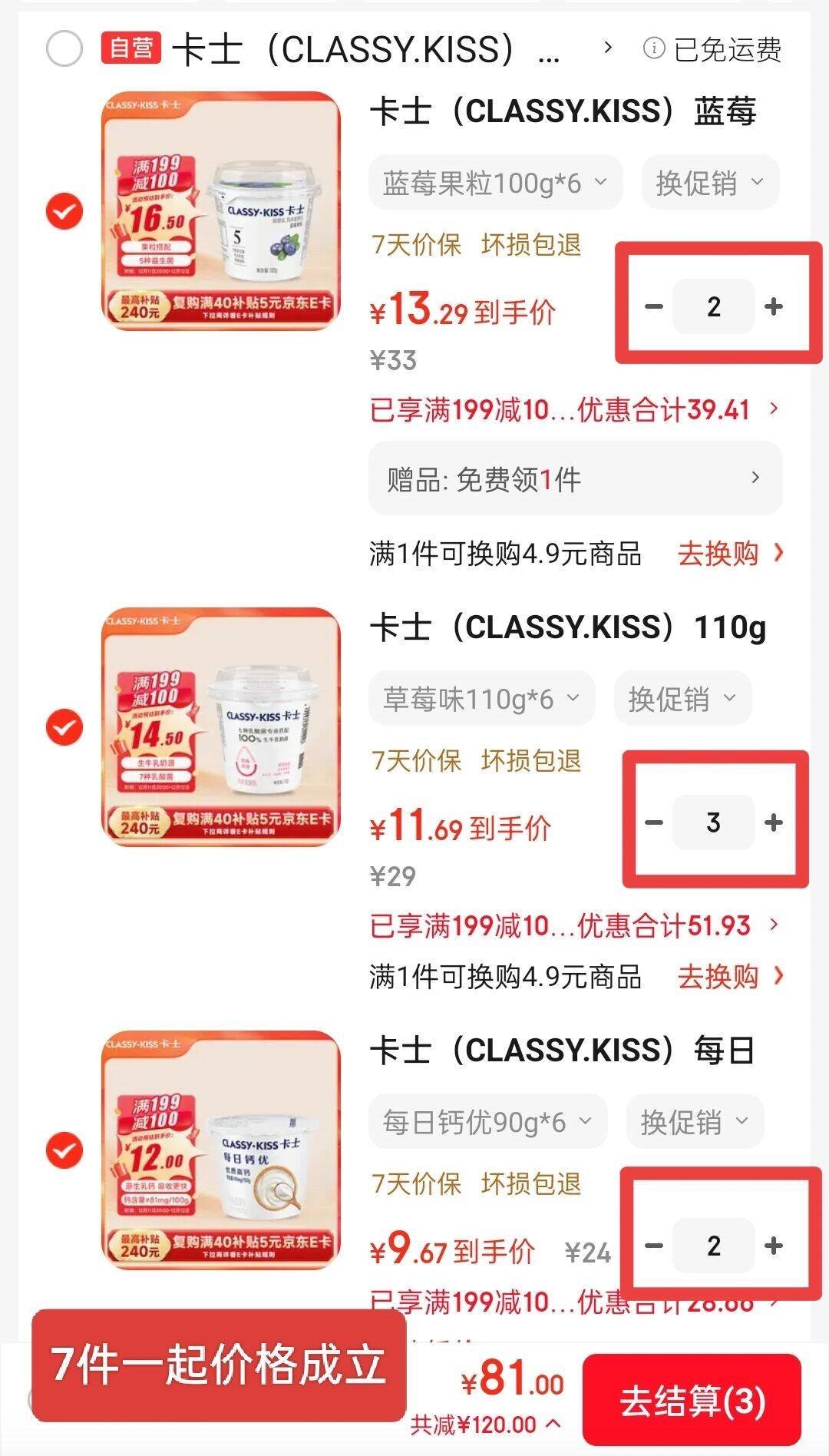Open the 赠品 免费领1件 gift row
The image size is (829, 1456).
575,478
